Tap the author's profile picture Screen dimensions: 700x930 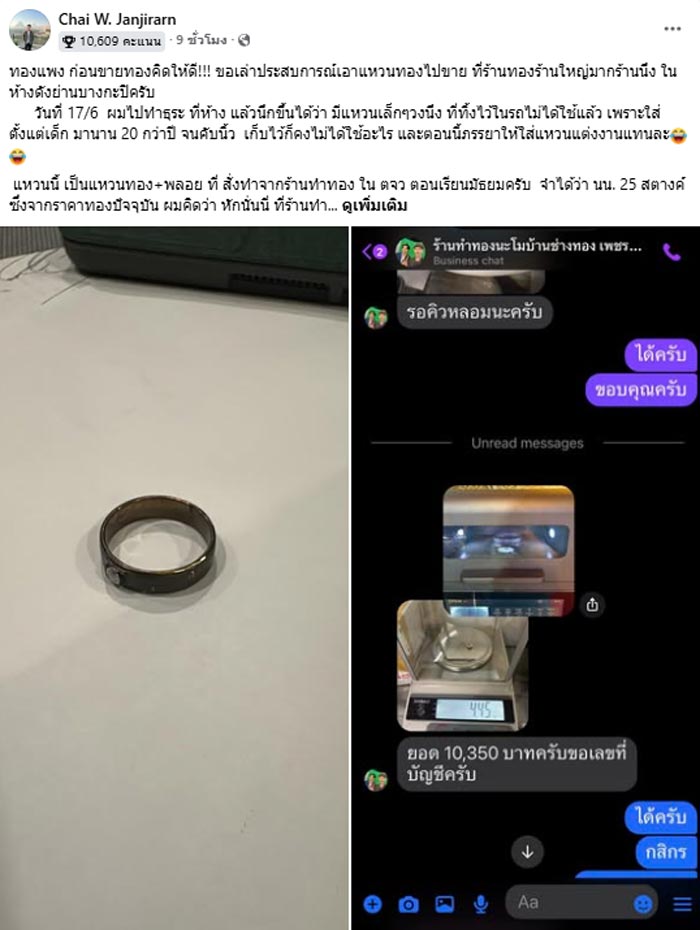pyautogui.click(x=30, y=30)
